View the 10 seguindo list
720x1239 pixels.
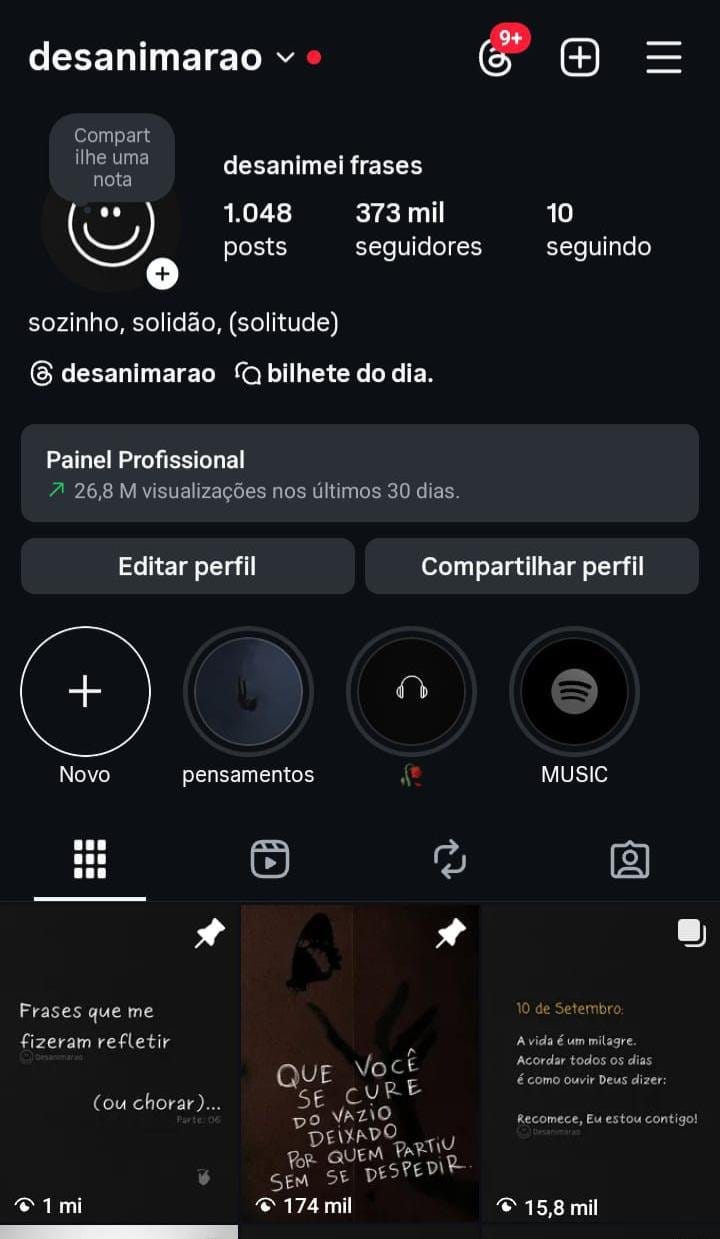pyautogui.click(x=598, y=229)
